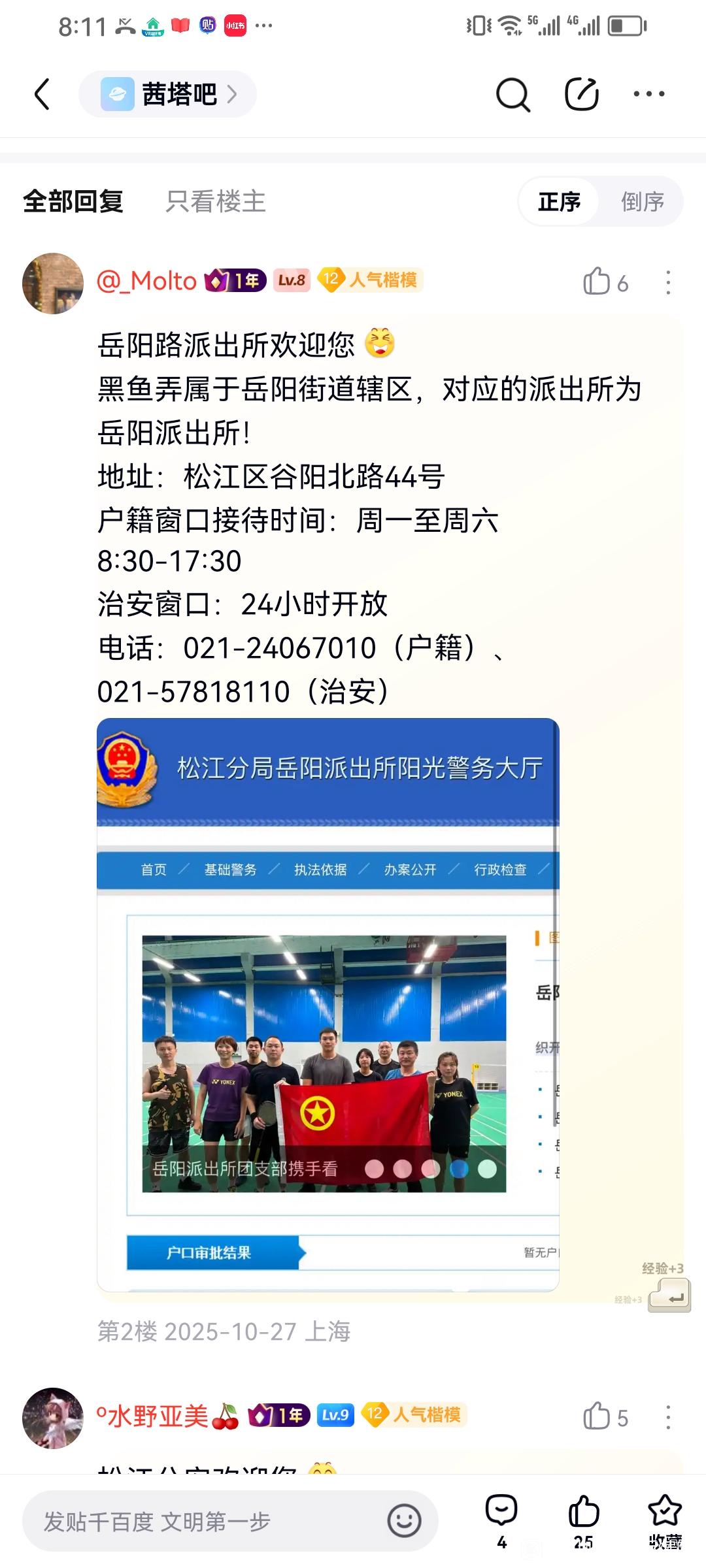Open the 茜塔吧 forum chip
Viewport: 706px width, 1568px height.
(x=168, y=94)
